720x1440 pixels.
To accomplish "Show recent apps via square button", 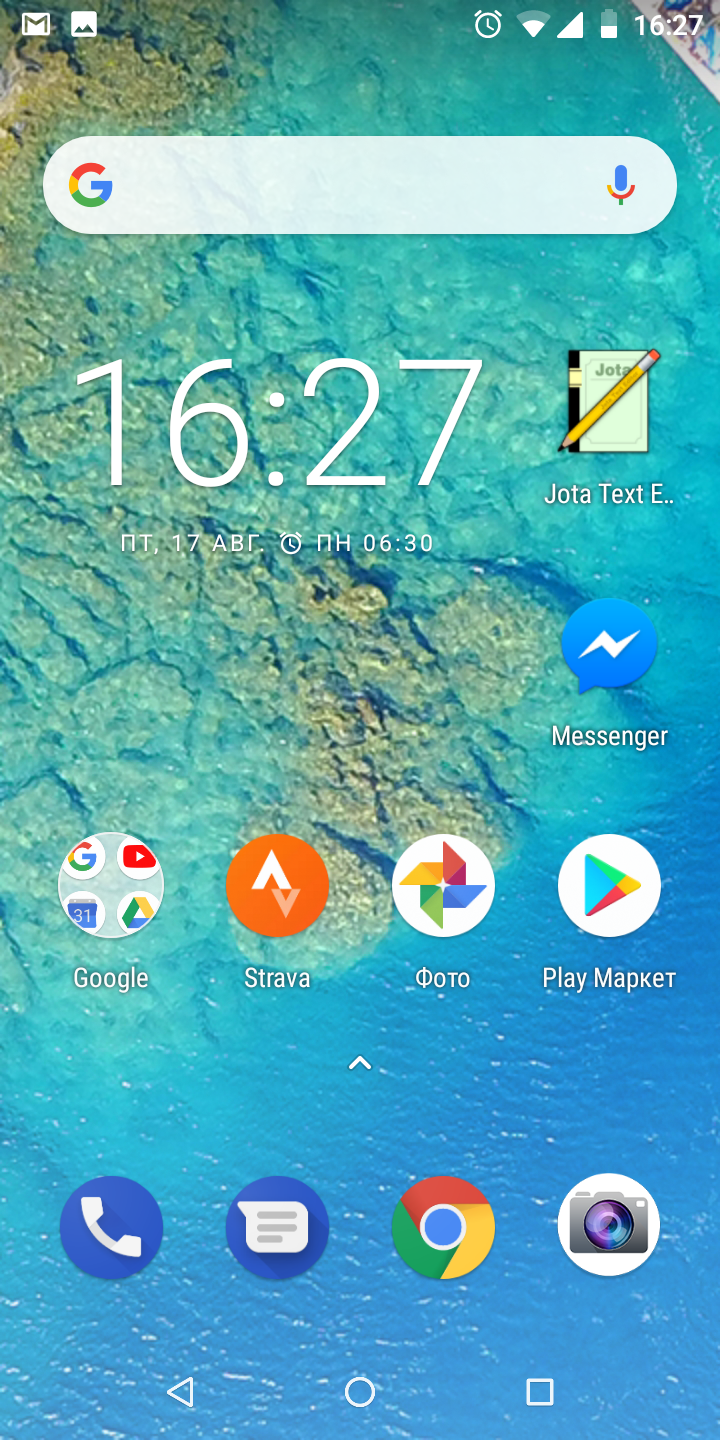I will coord(540,1392).
